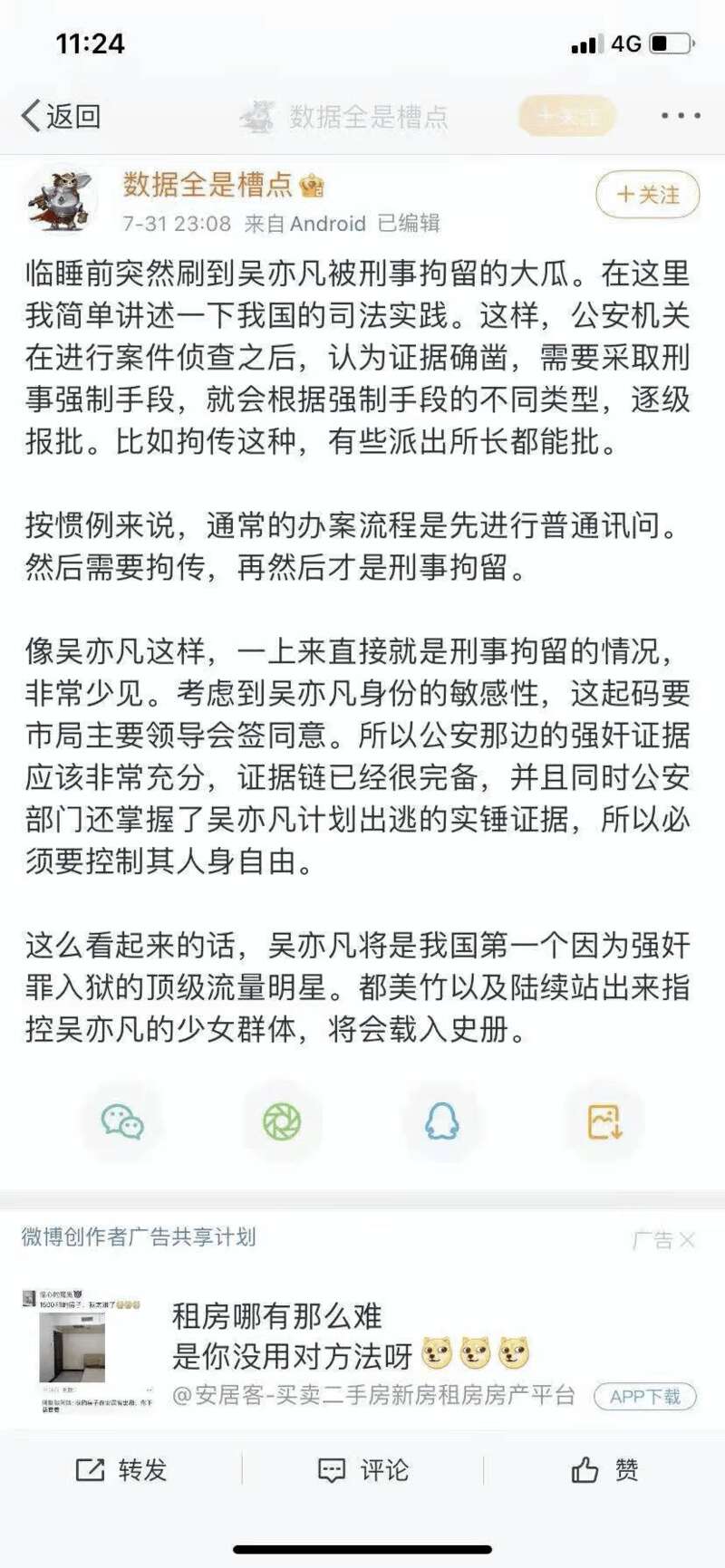The image size is (725, 1568).
Task: Tap the APP下载 button
Action: coord(644,1396)
